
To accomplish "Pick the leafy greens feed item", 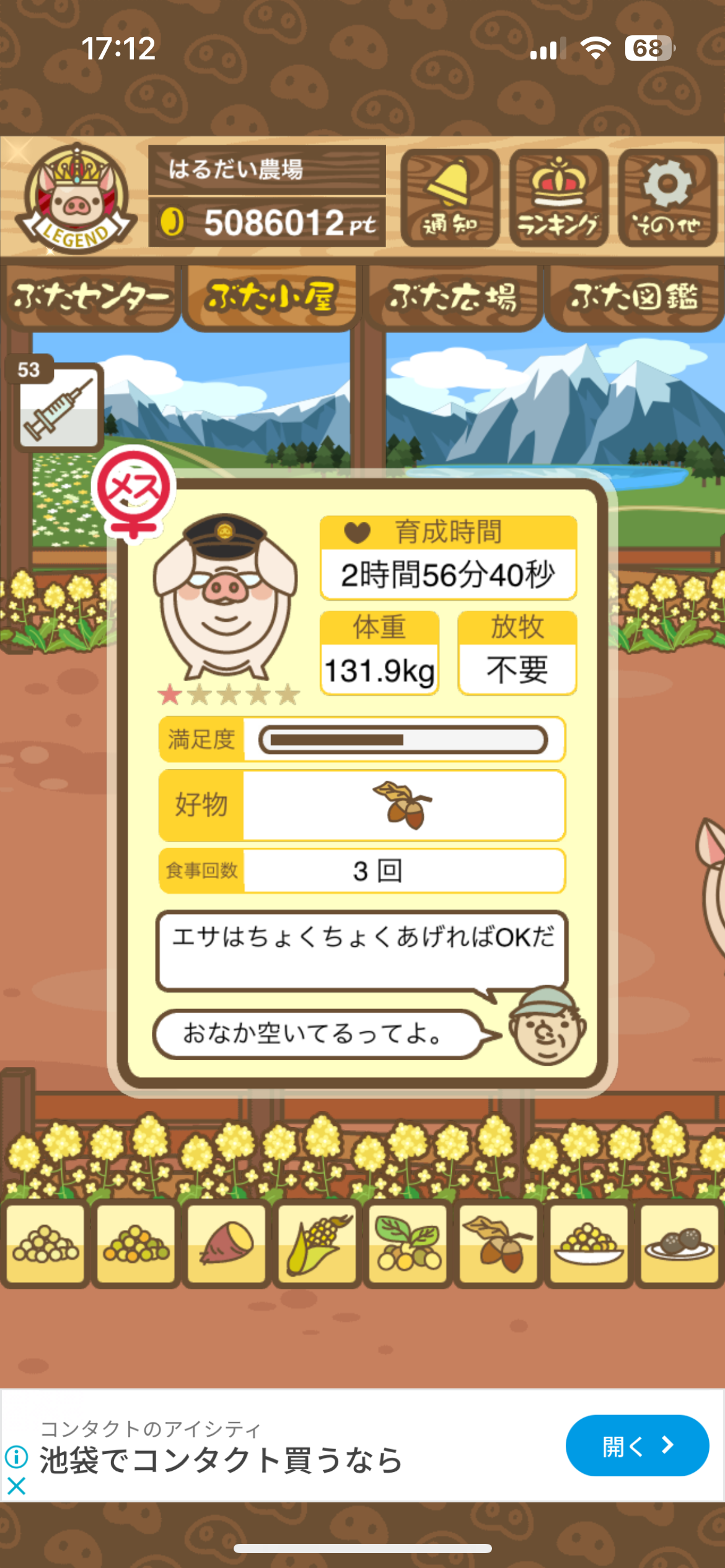I will [408, 1245].
